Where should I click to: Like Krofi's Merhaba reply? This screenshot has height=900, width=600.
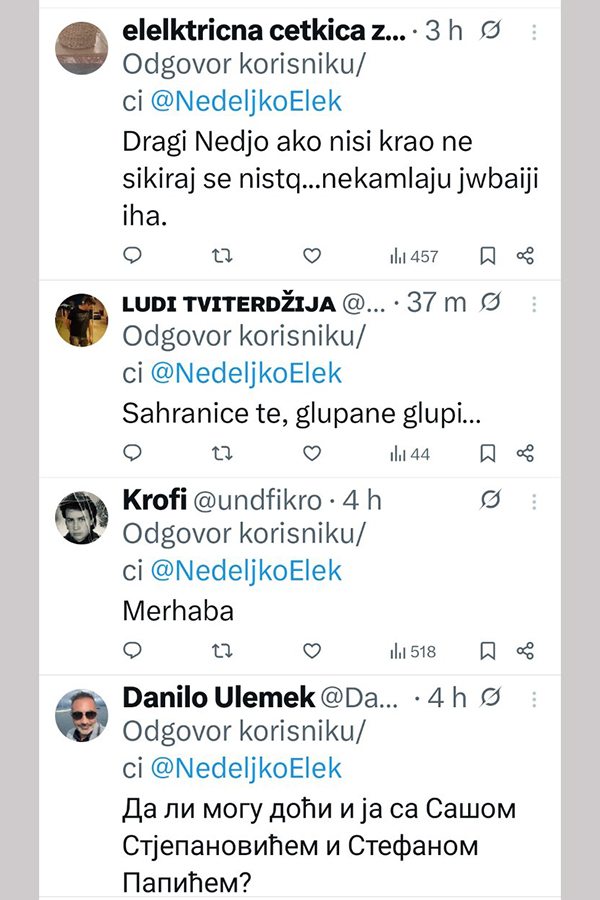(312, 651)
